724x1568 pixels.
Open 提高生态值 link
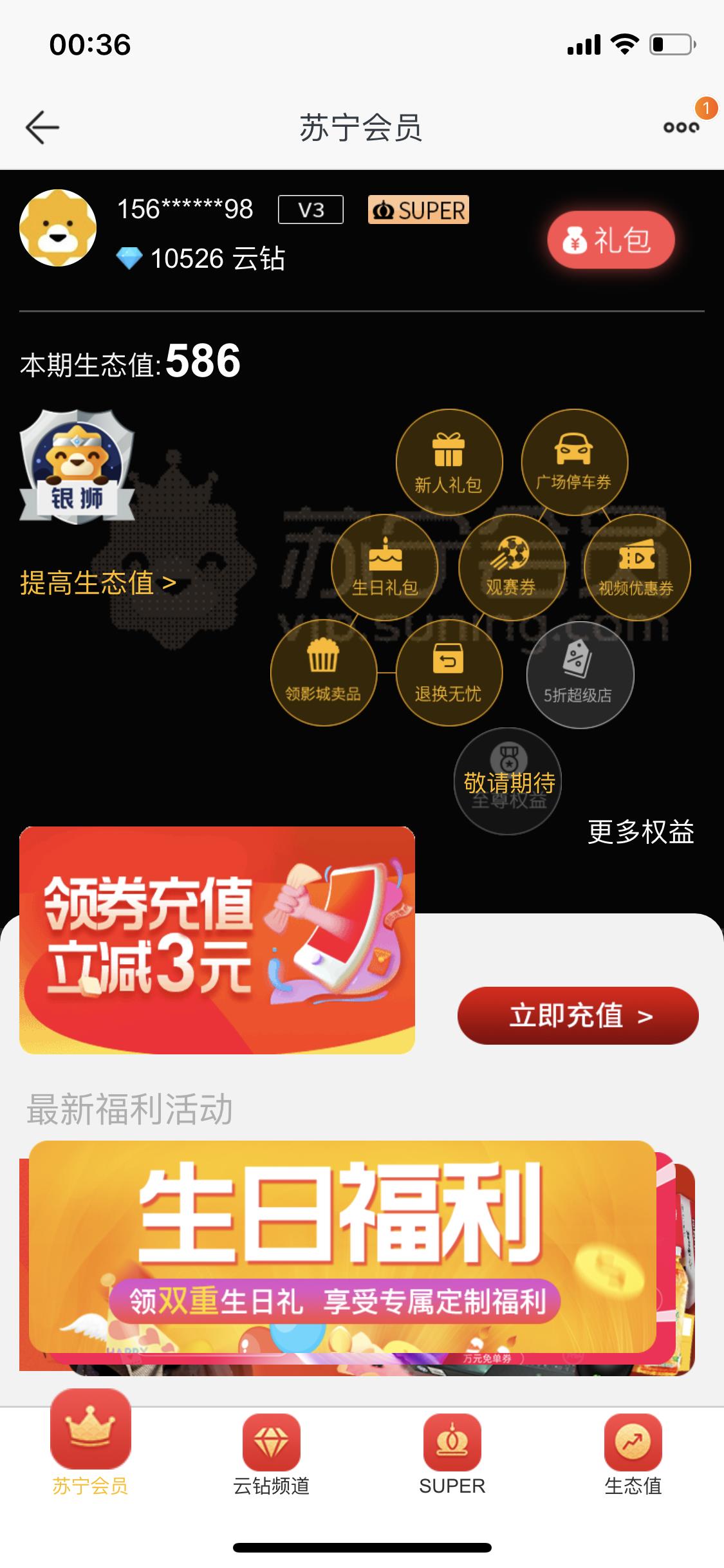click(98, 583)
